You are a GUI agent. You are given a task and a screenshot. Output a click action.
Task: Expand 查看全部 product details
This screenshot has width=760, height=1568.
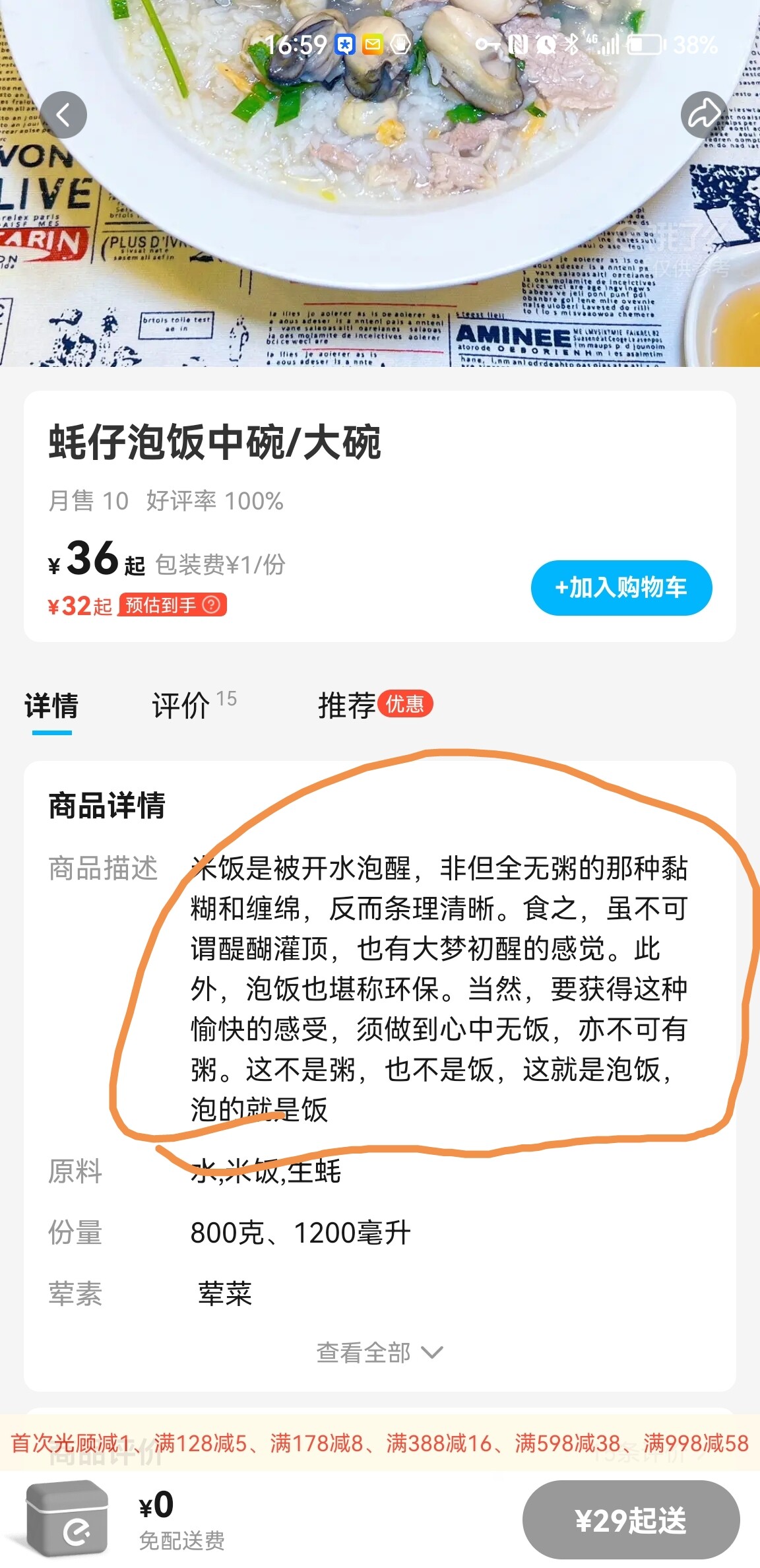[x=380, y=1352]
